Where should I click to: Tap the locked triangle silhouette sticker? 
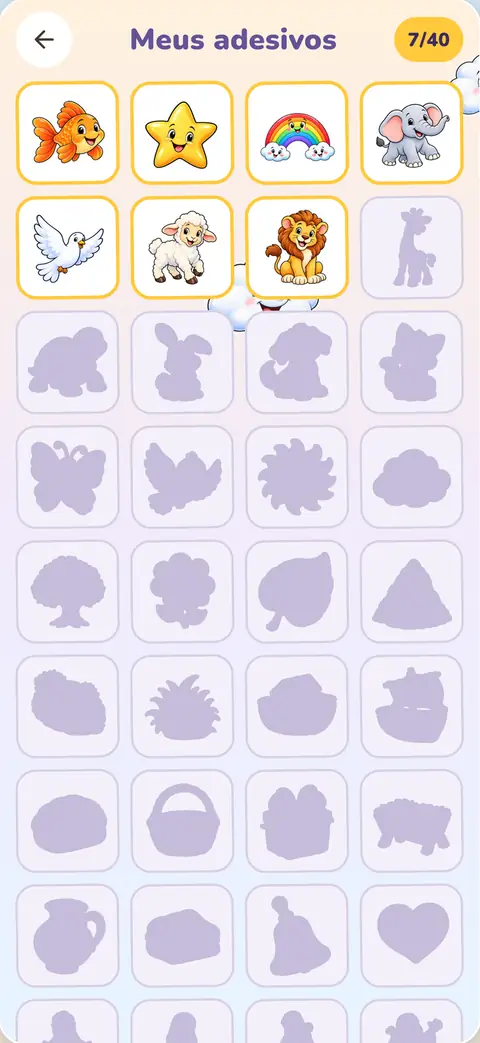point(412,591)
